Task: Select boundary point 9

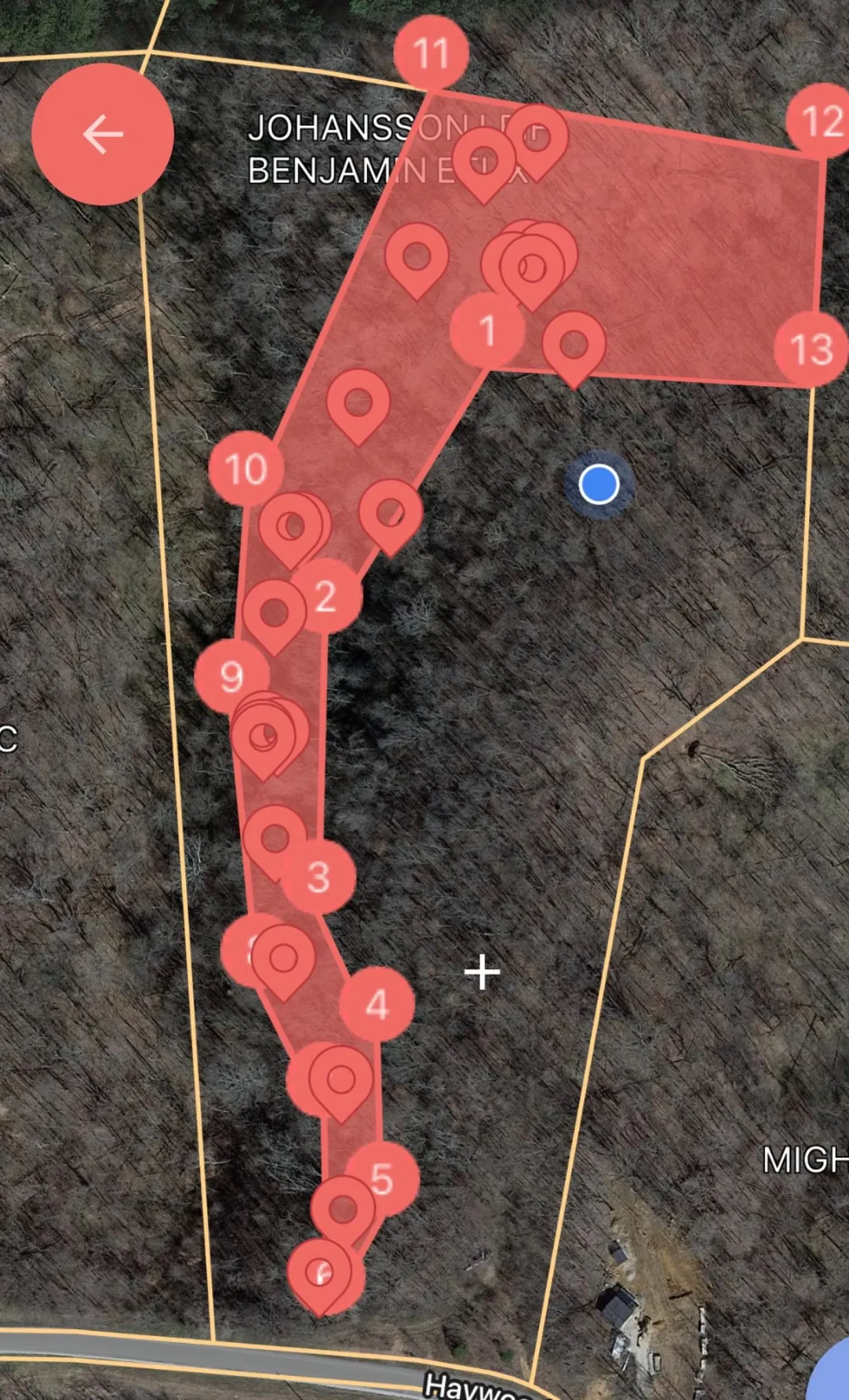Action: tap(231, 676)
